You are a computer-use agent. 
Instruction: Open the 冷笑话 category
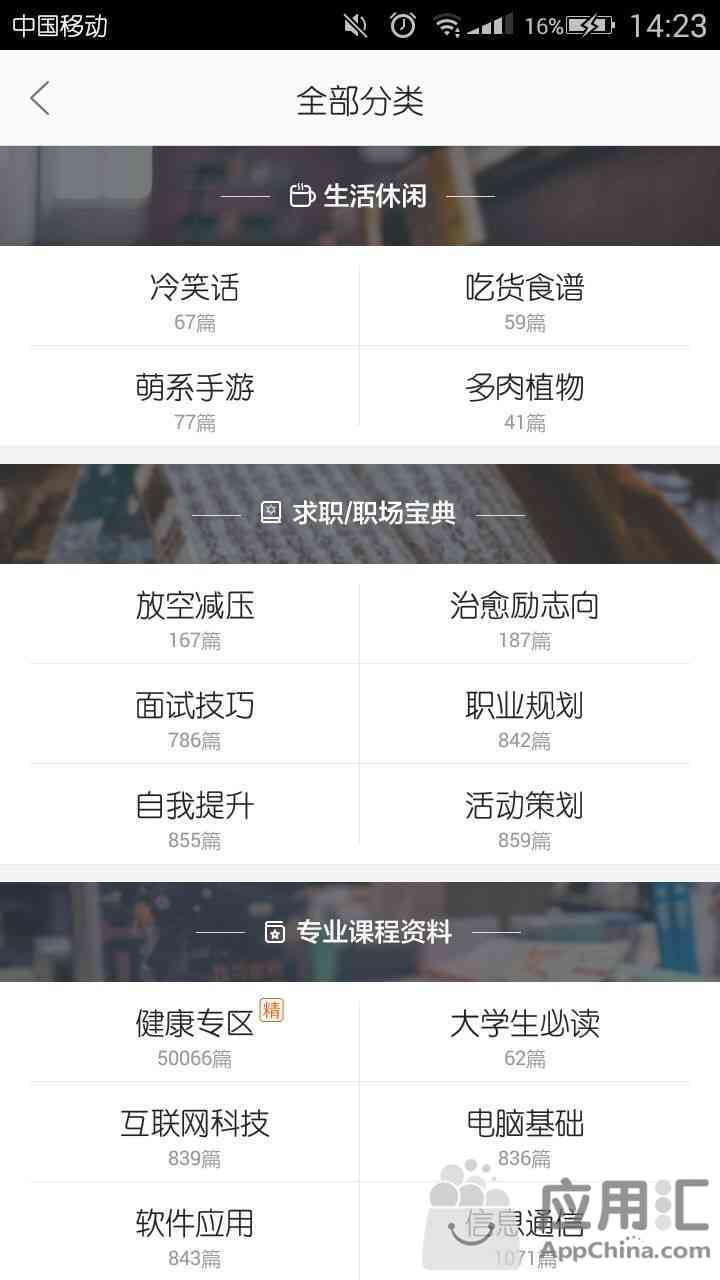[x=195, y=299]
